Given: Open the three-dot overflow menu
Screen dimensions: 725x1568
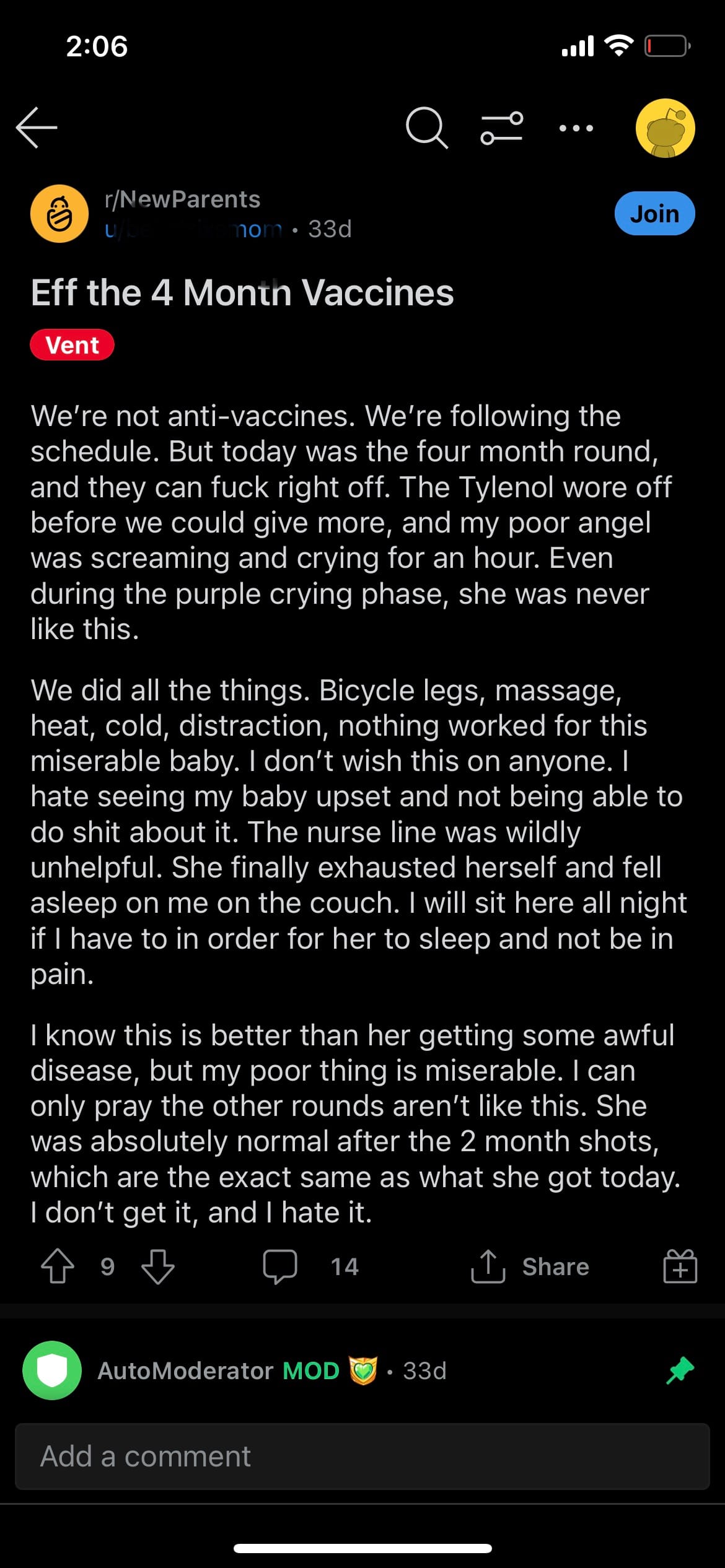Looking at the screenshot, I should click(x=576, y=128).
